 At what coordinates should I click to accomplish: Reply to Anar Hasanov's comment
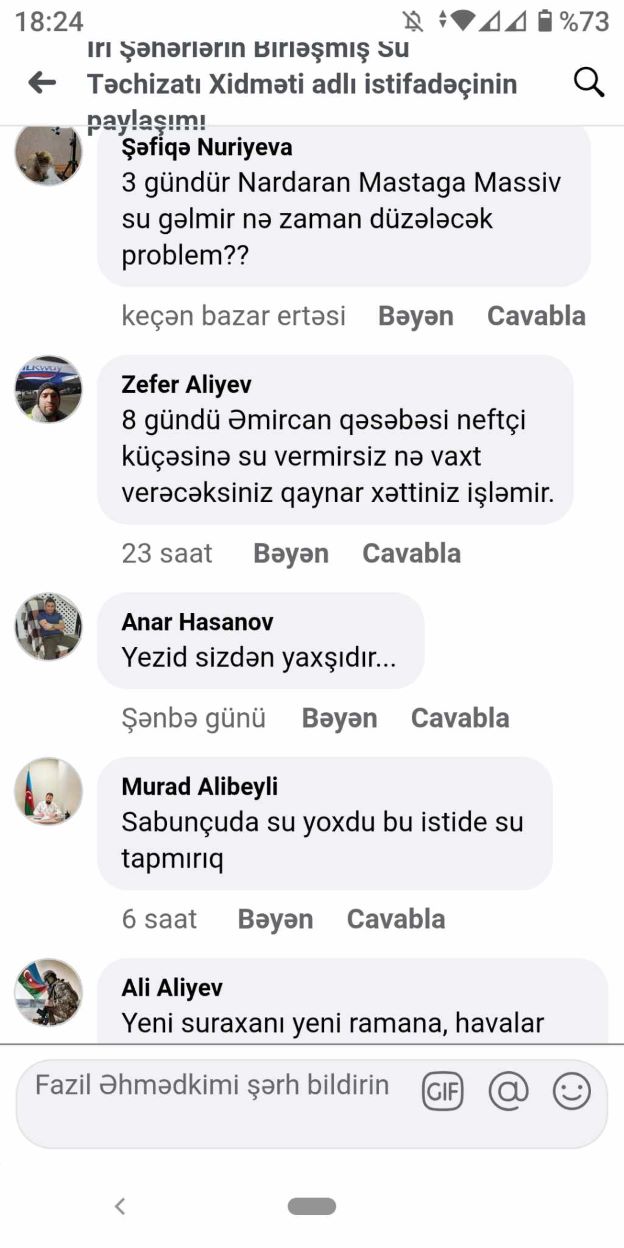tap(460, 718)
